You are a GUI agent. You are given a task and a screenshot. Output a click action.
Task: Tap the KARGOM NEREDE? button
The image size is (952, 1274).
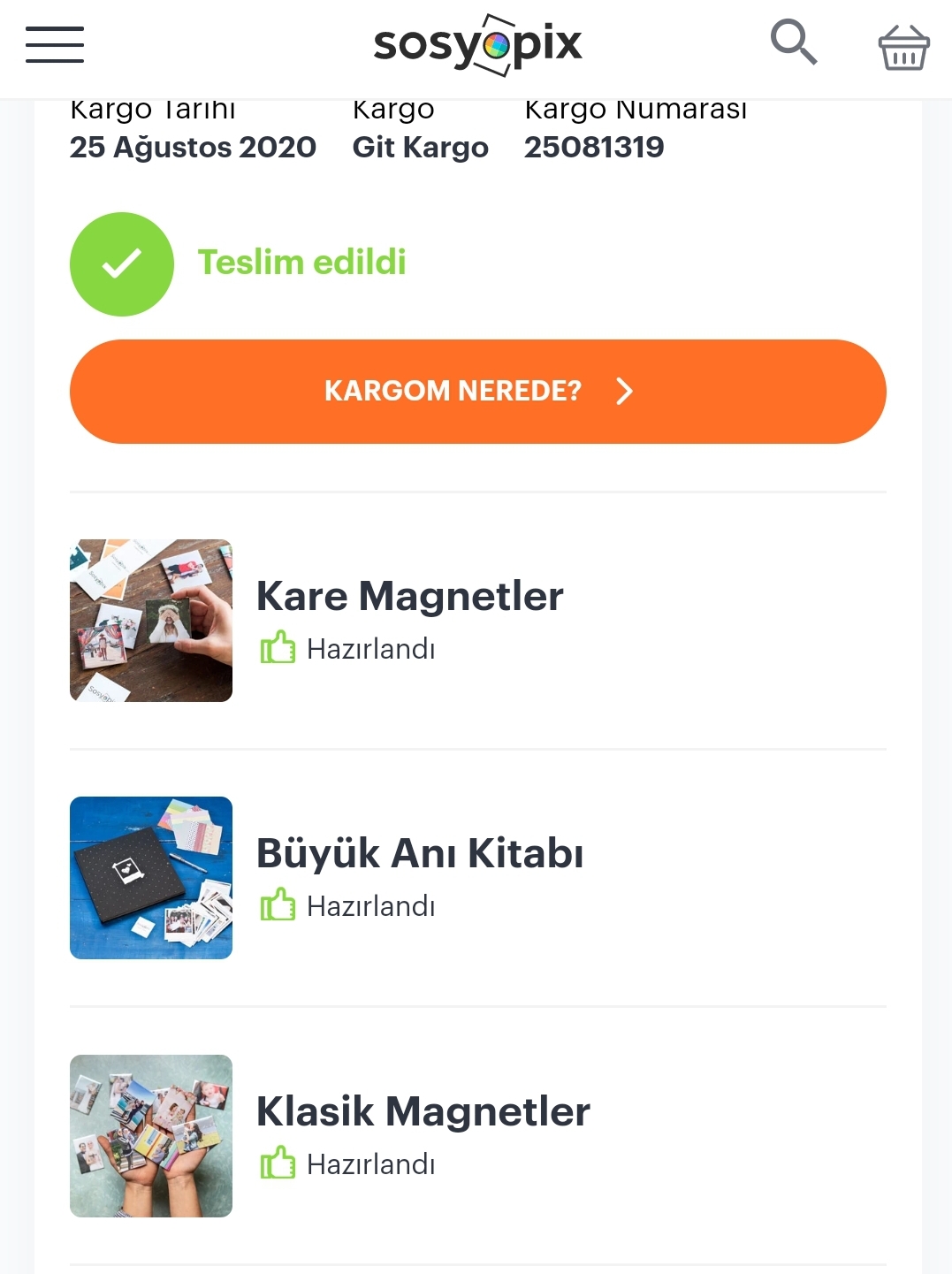(477, 391)
